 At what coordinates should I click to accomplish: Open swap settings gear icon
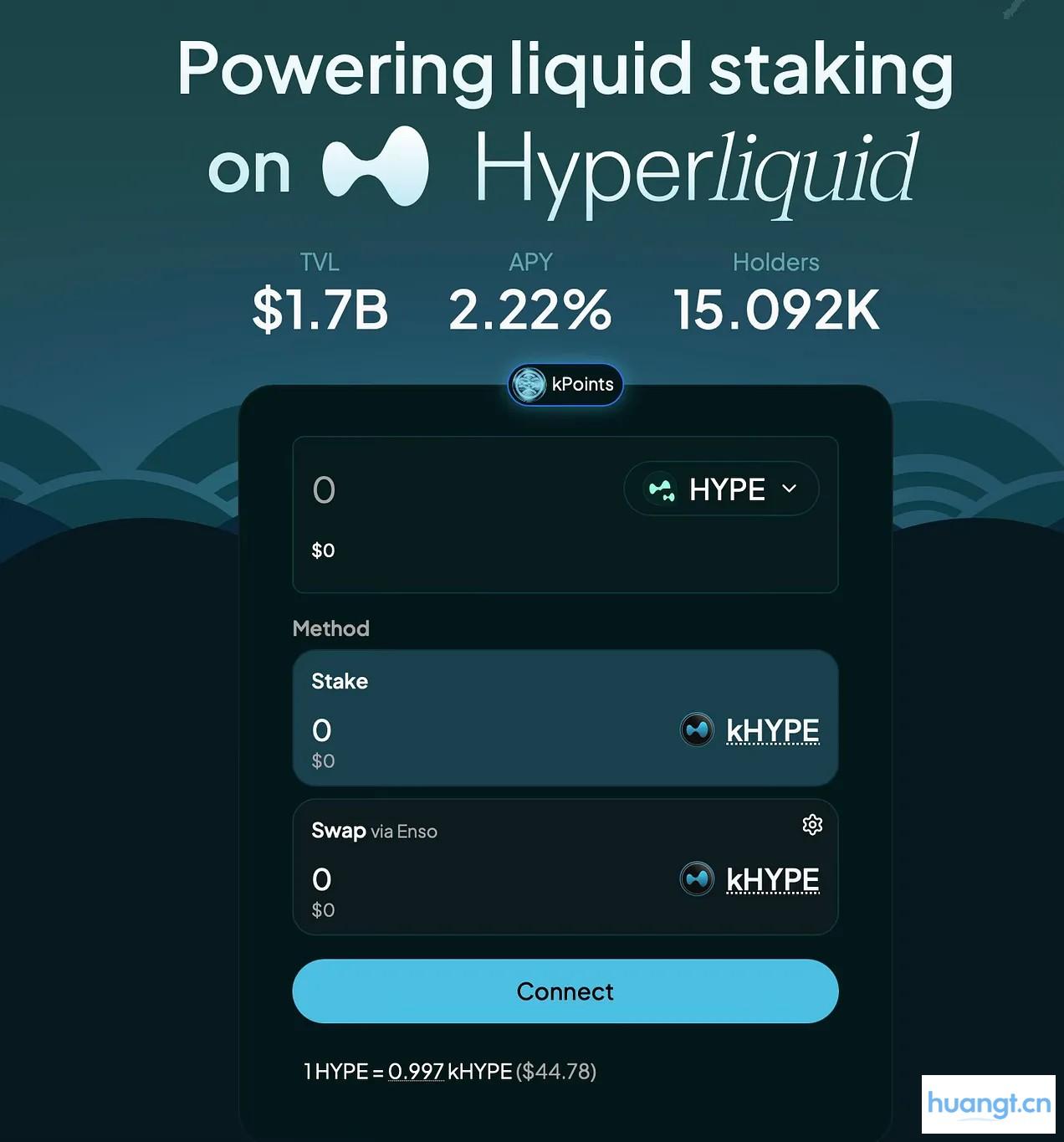pyautogui.click(x=812, y=825)
